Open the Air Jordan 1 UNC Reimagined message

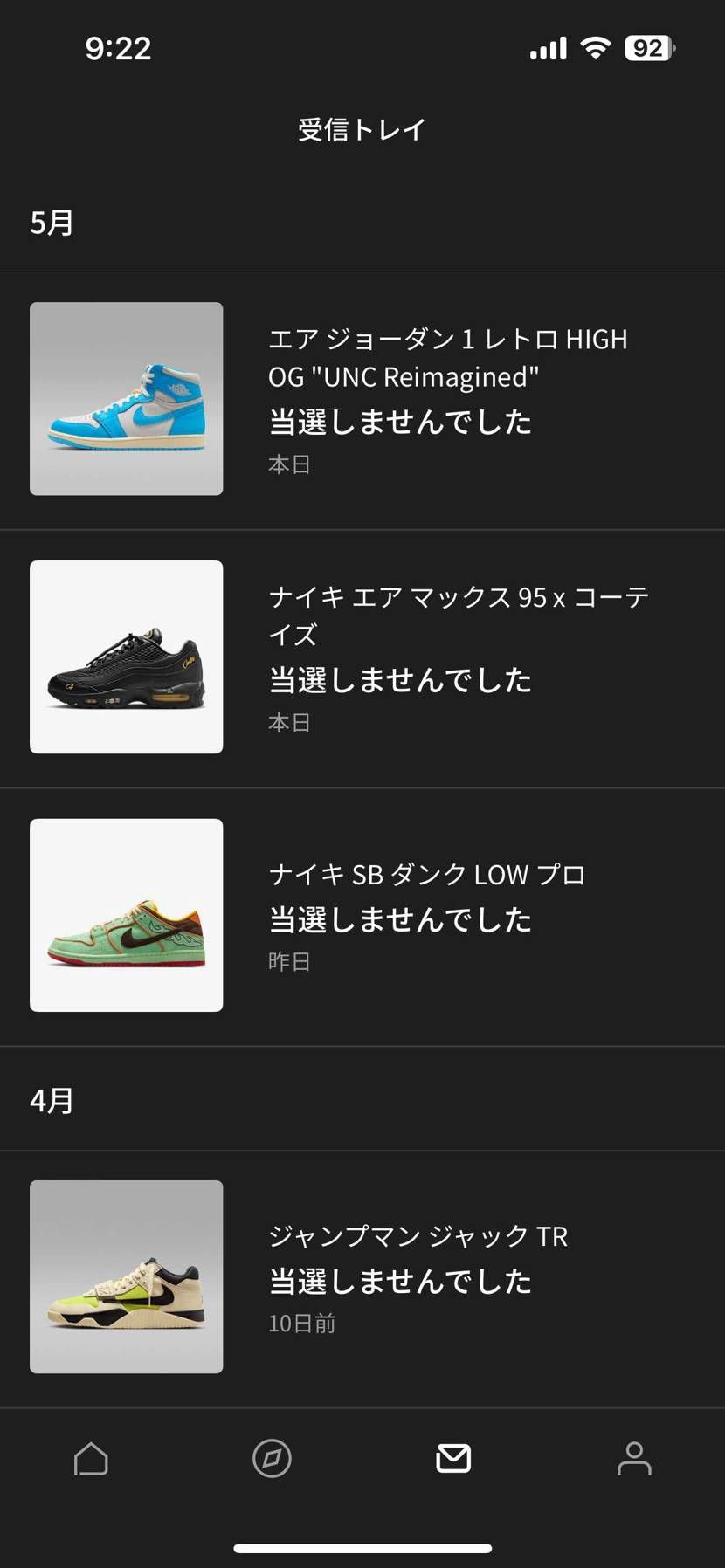click(x=362, y=400)
